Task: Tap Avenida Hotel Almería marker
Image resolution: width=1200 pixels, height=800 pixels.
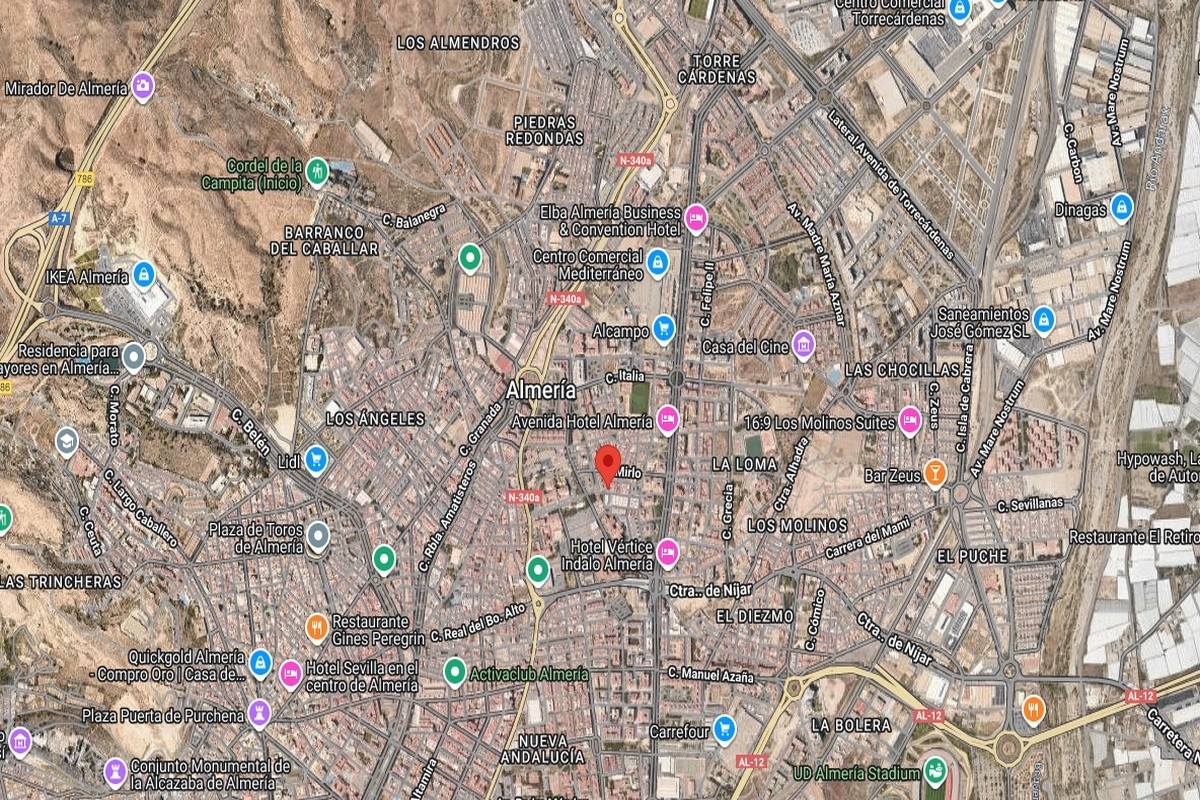Action: pyautogui.click(x=668, y=421)
